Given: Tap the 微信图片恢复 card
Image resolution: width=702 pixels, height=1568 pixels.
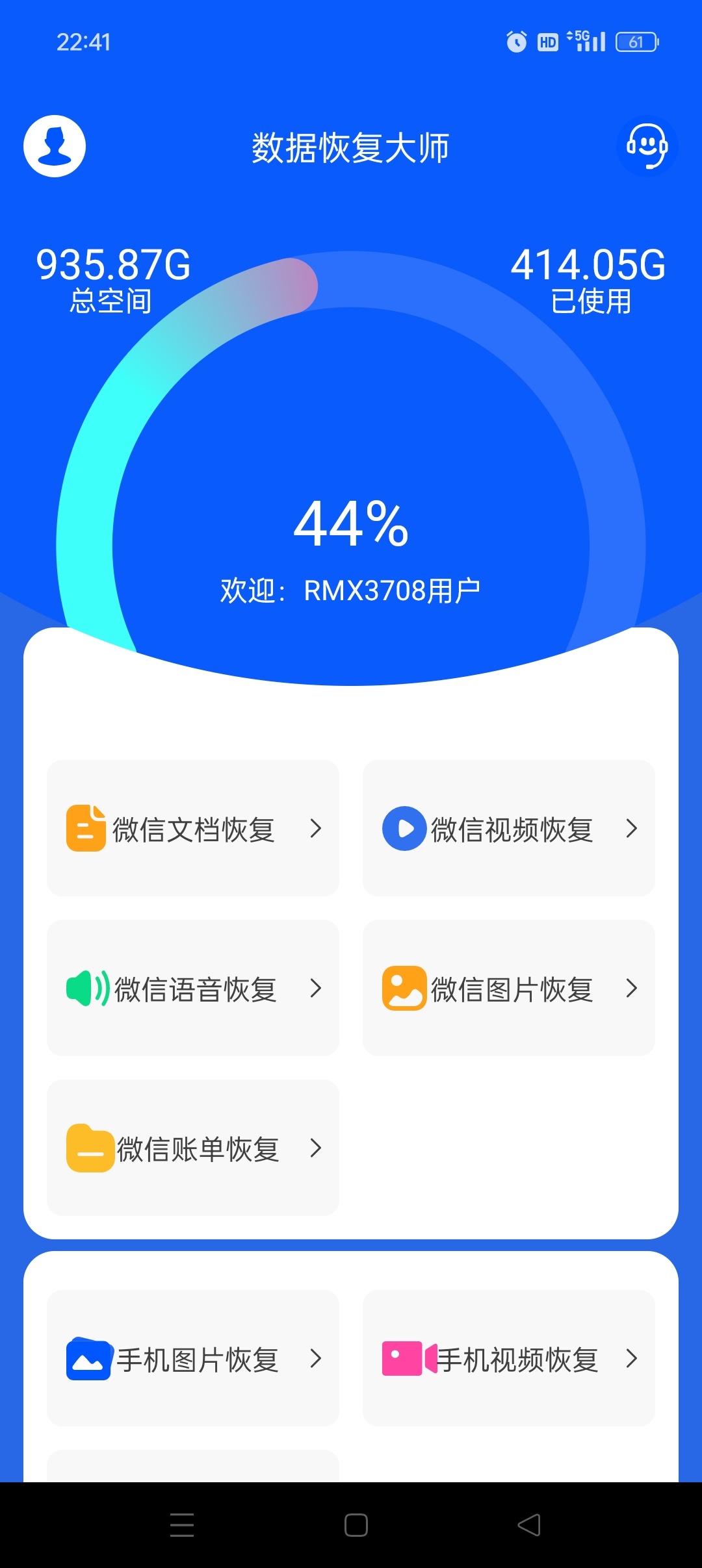Looking at the screenshot, I should 508,988.
